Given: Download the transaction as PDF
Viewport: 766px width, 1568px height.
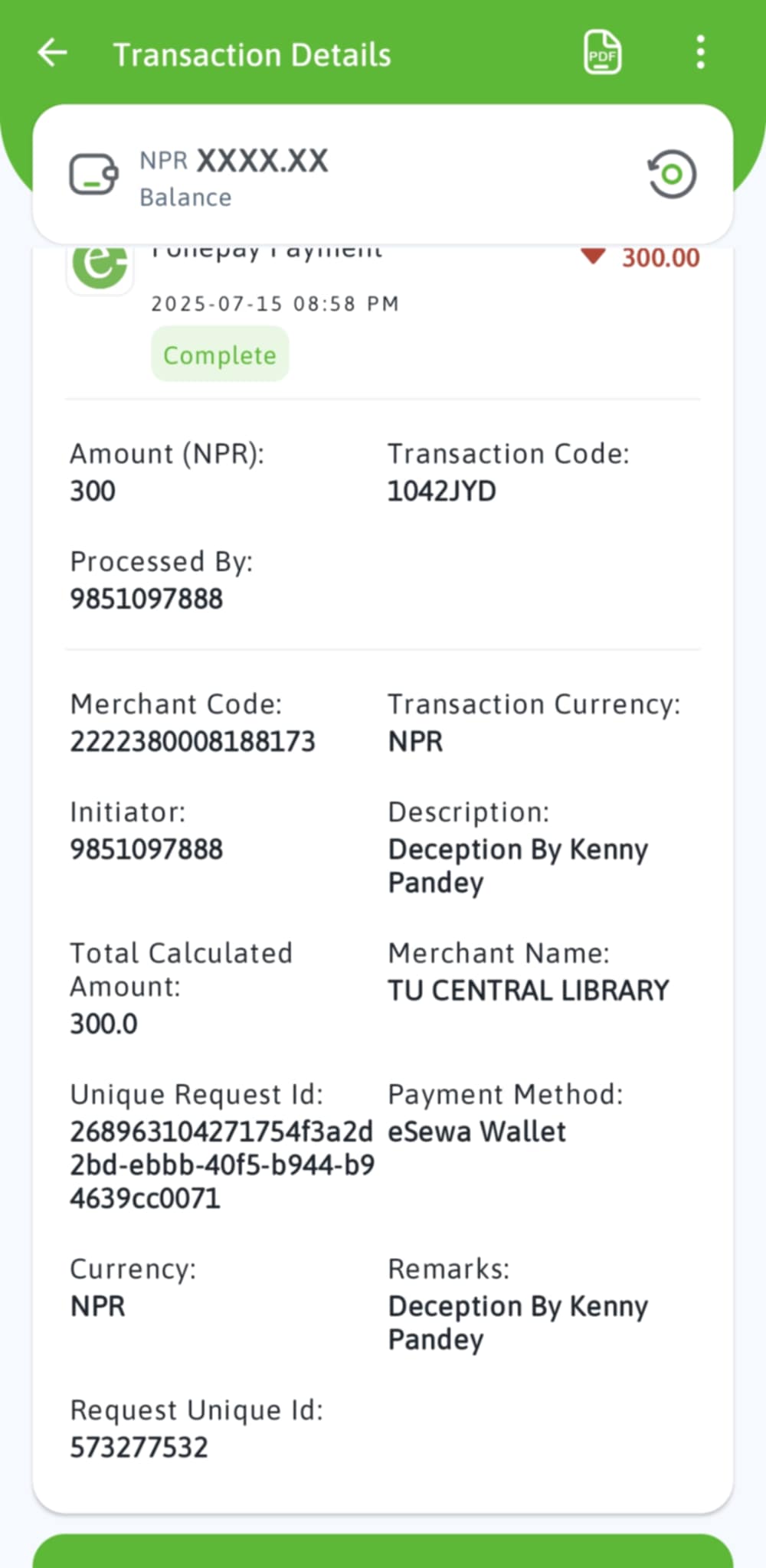Looking at the screenshot, I should coord(602,53).
